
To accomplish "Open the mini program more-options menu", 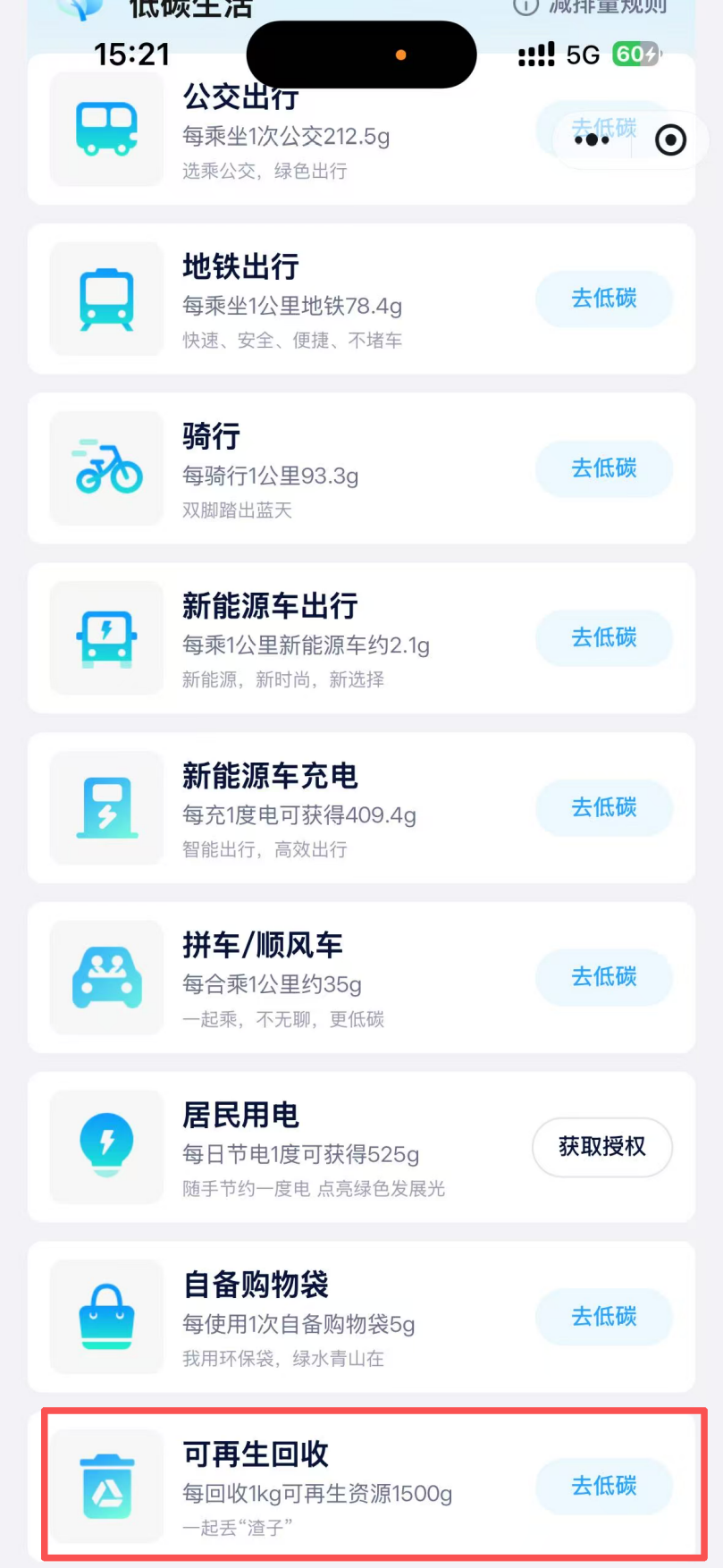I will point(592,140).
